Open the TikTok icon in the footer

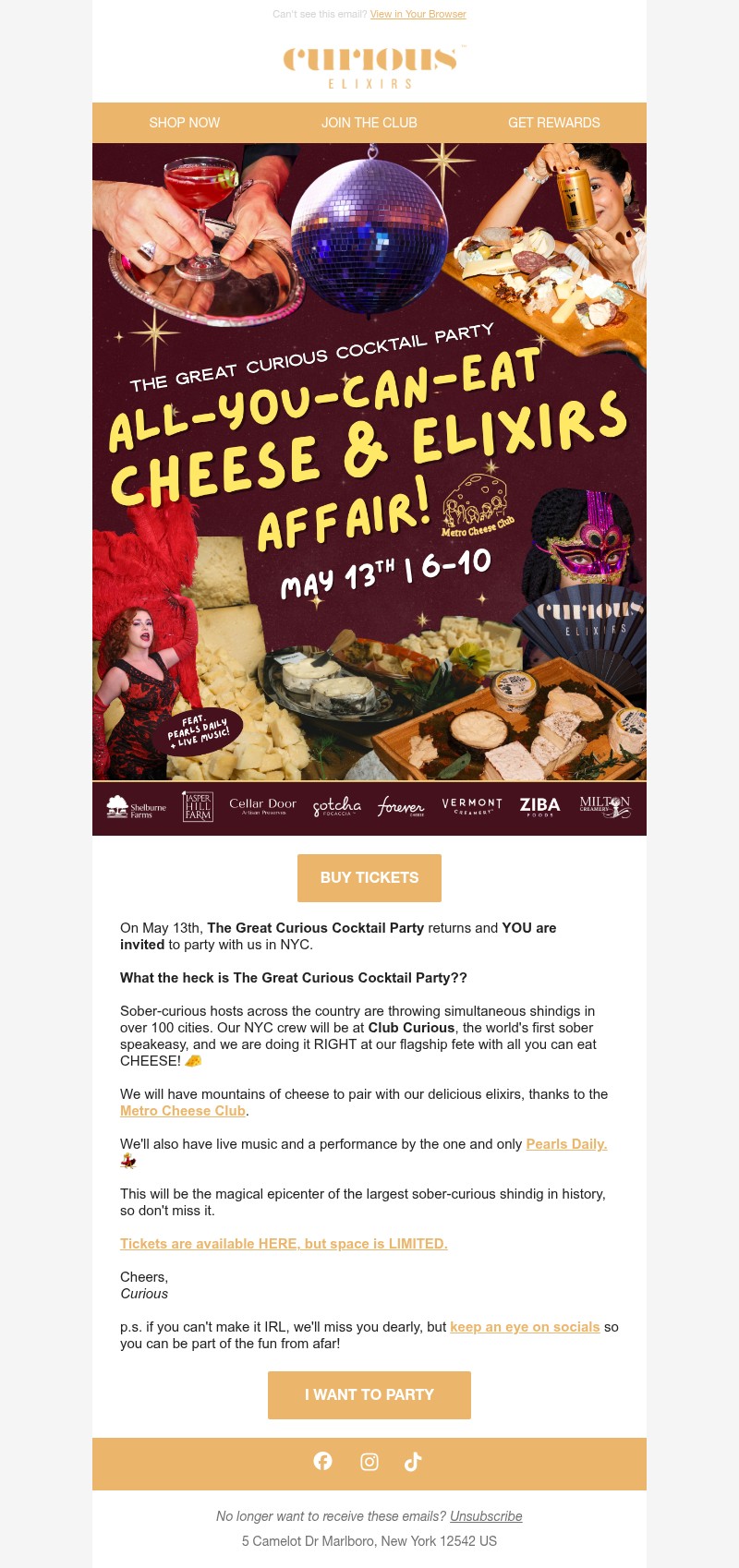pyautogui.click(x=413, y=1462)
